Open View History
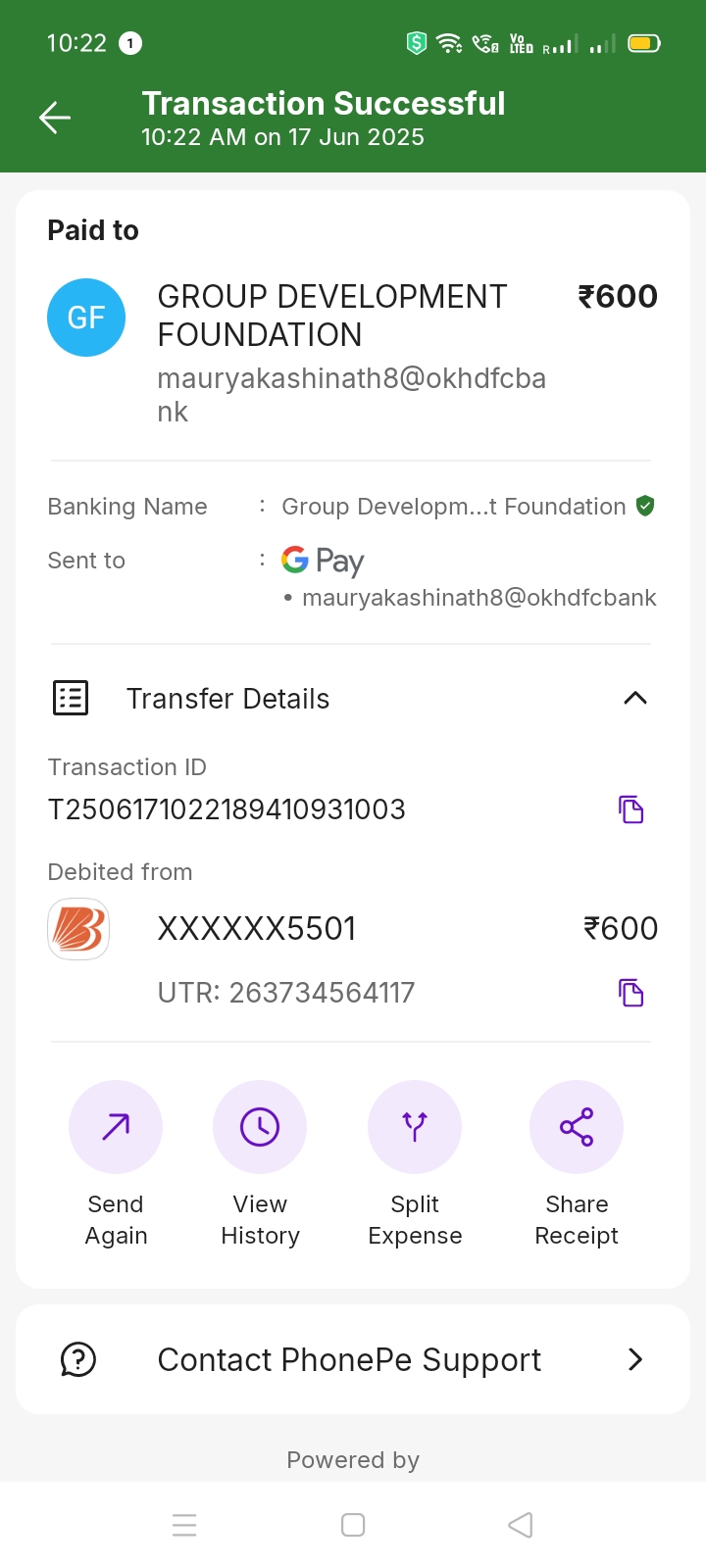Screen dimensions: 706x1568 pyautogui.click(x=260, y=1128)
